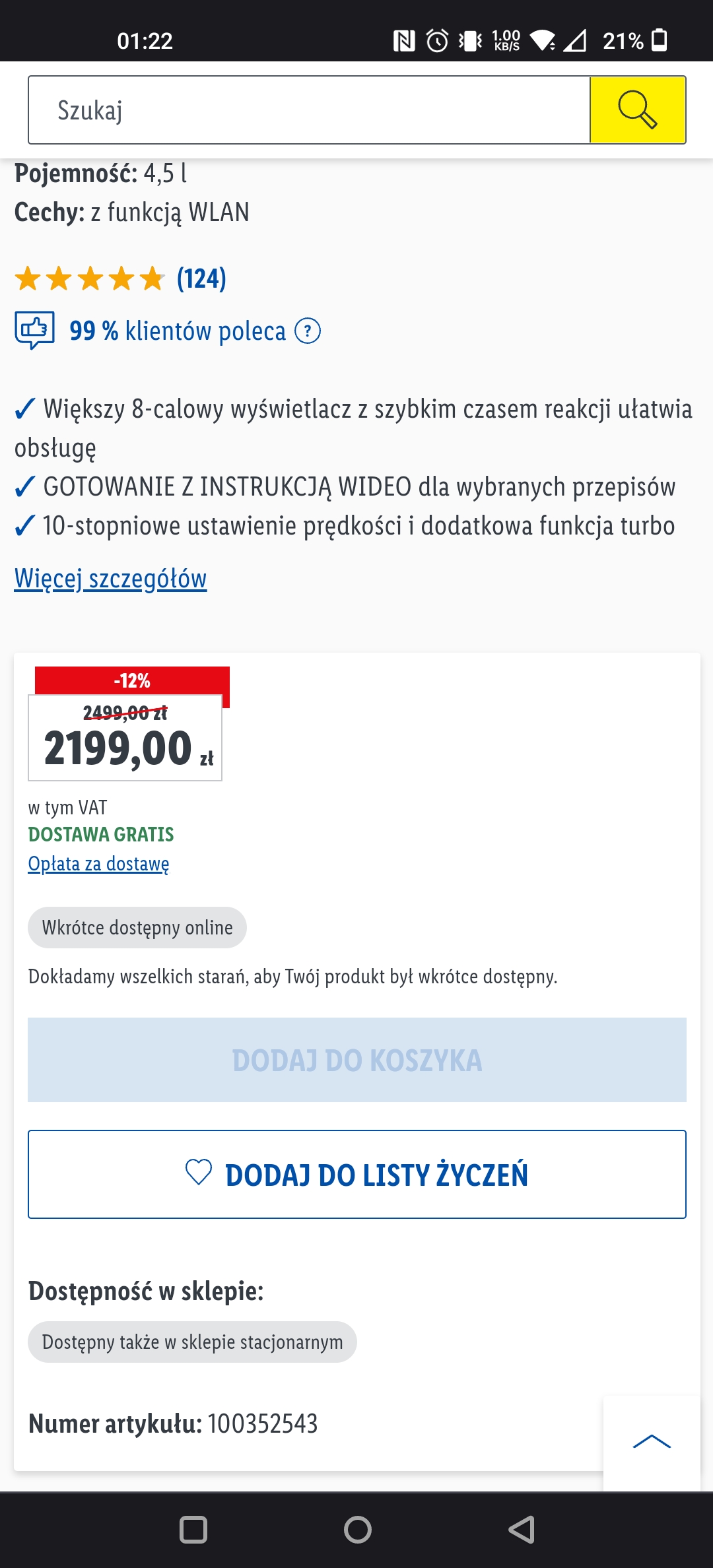Open the help icon beside klientów poleca
This screenshot has height=1568, width=713.
point(308,331)
